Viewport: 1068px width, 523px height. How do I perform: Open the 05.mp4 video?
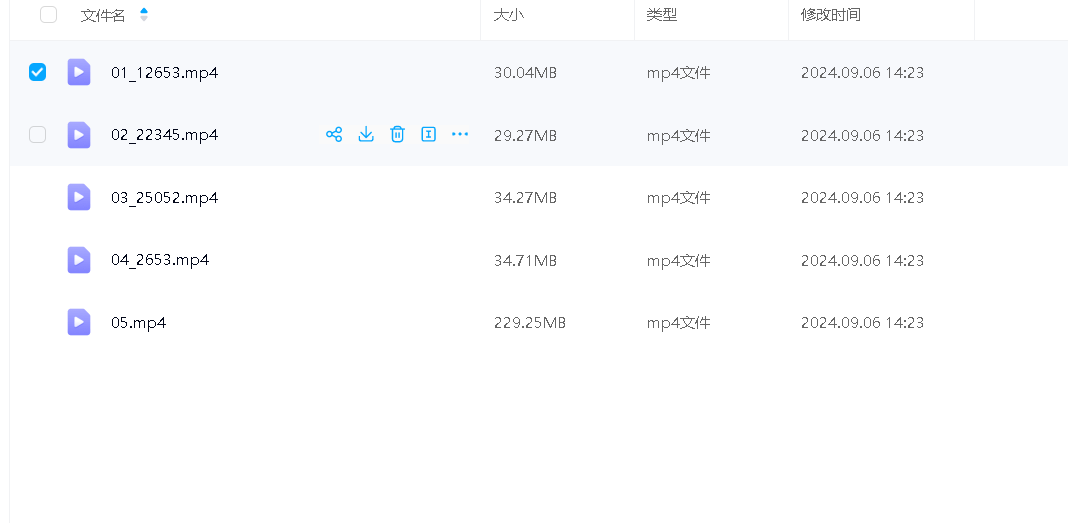point(138,323)
